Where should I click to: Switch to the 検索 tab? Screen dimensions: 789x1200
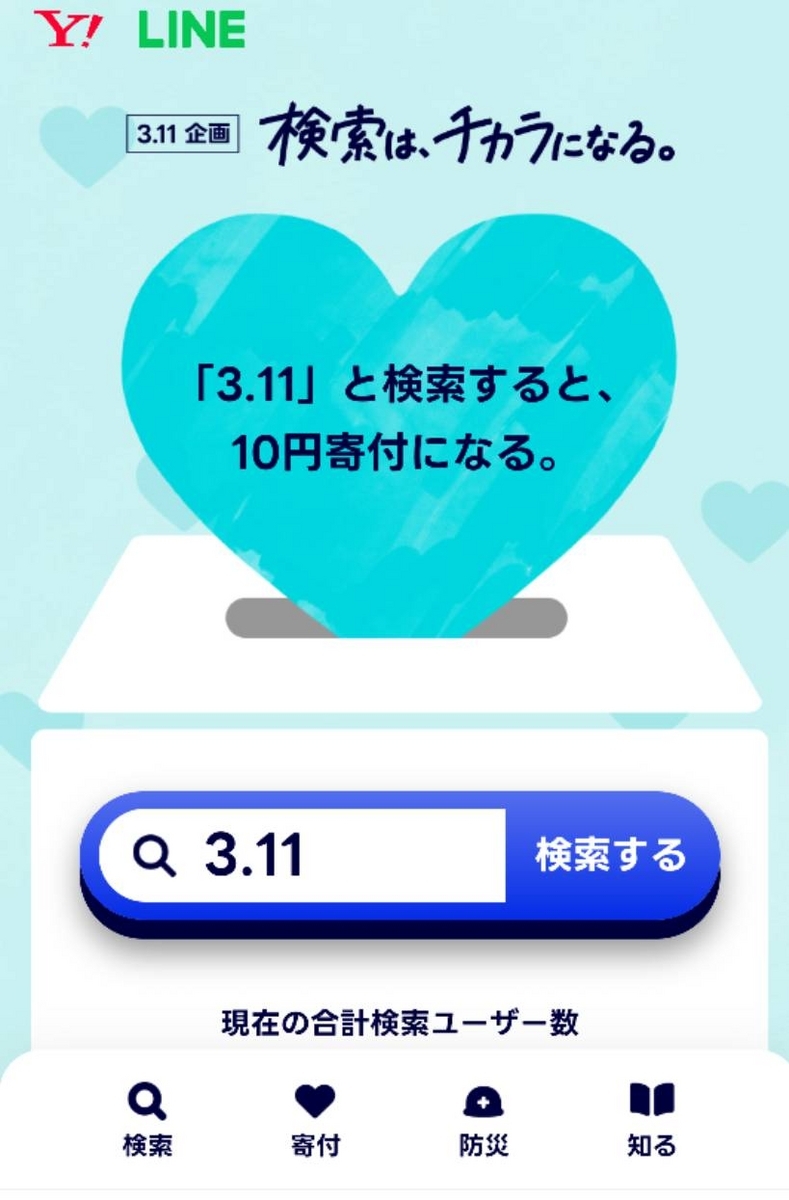click(x=147, y=1121)
